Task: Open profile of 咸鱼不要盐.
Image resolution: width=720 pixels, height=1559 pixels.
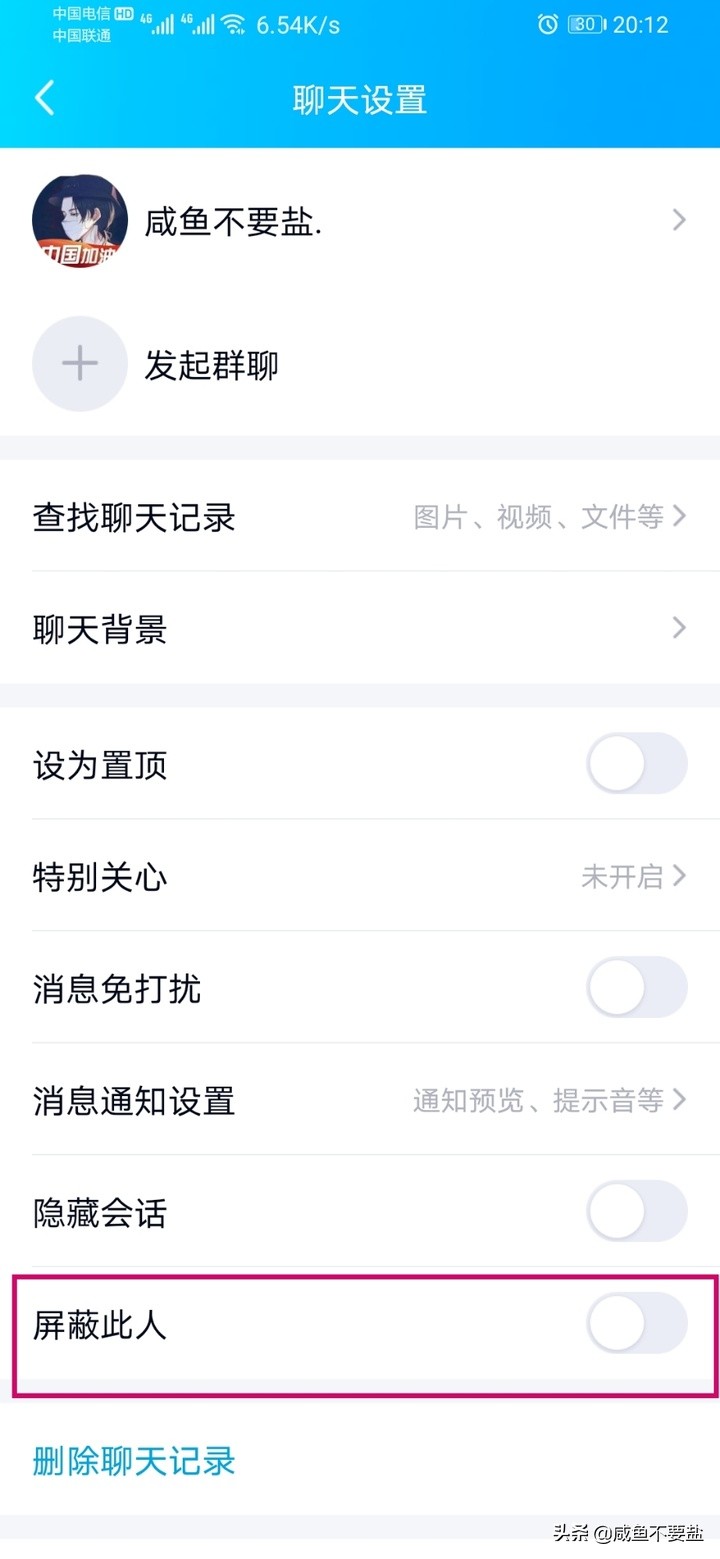Action: coord(360,221)
